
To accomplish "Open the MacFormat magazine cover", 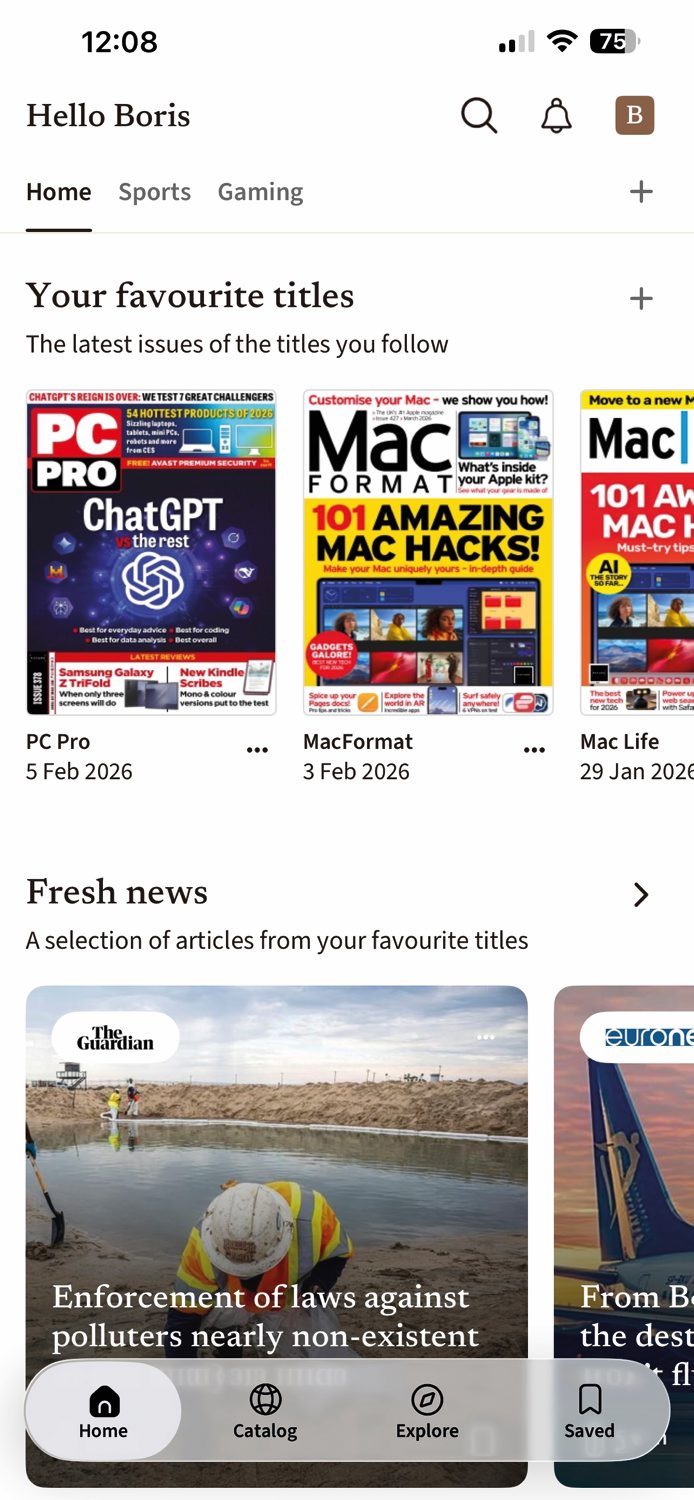I will click(x=428, y=552).
